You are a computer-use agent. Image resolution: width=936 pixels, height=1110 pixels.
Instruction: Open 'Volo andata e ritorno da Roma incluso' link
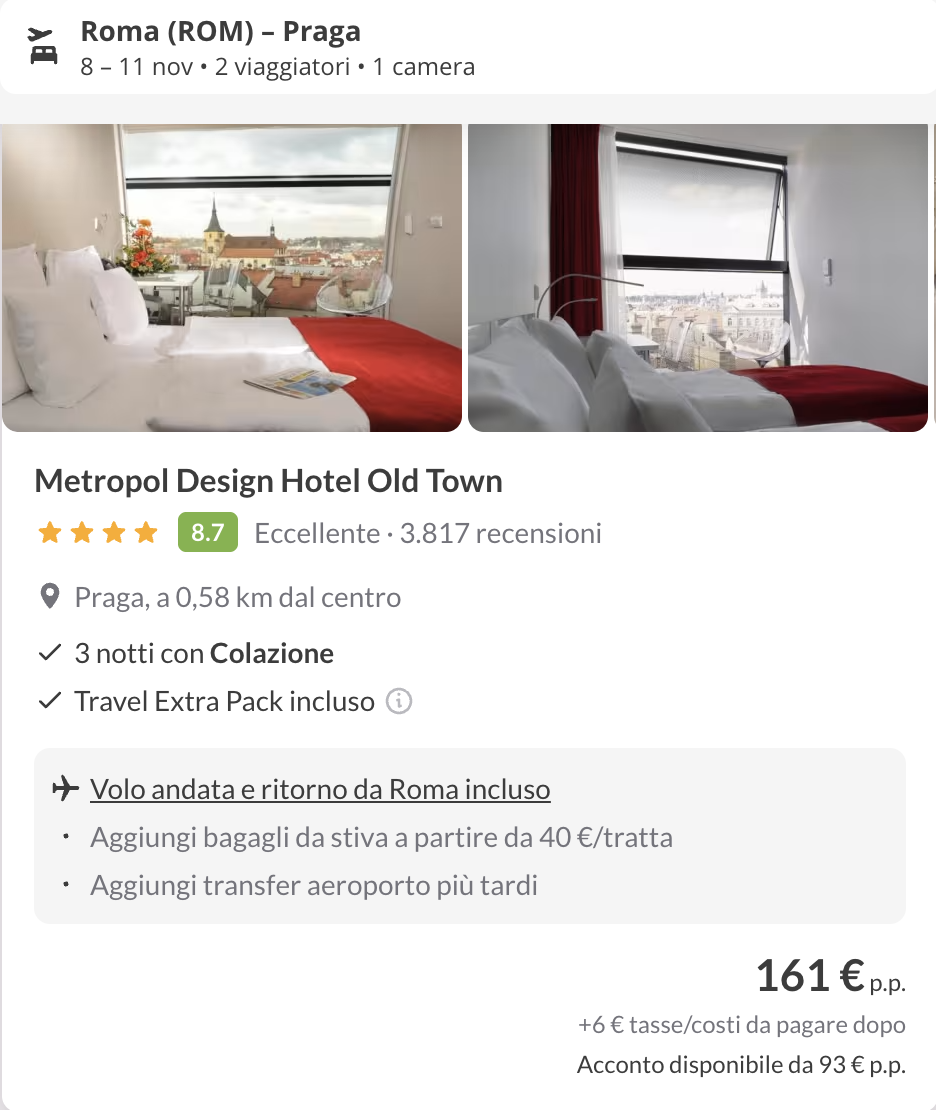pos(320,790)
